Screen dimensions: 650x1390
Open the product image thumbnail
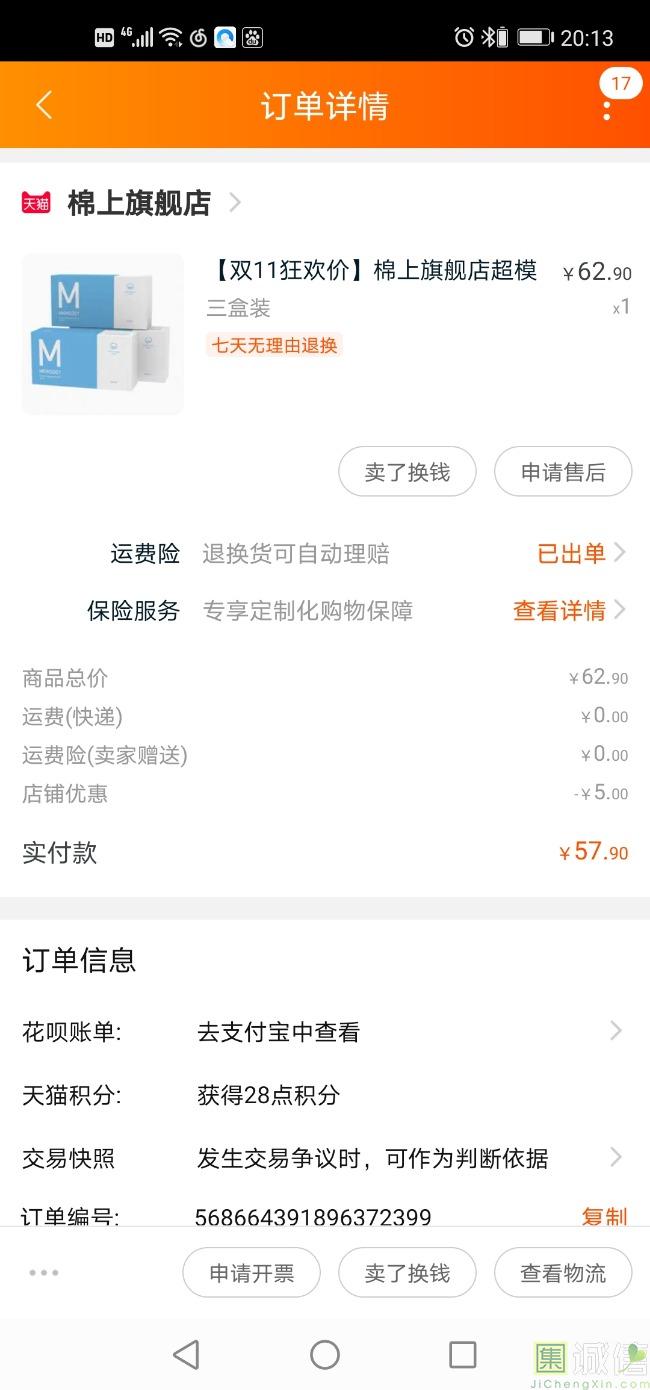[103, 334]
